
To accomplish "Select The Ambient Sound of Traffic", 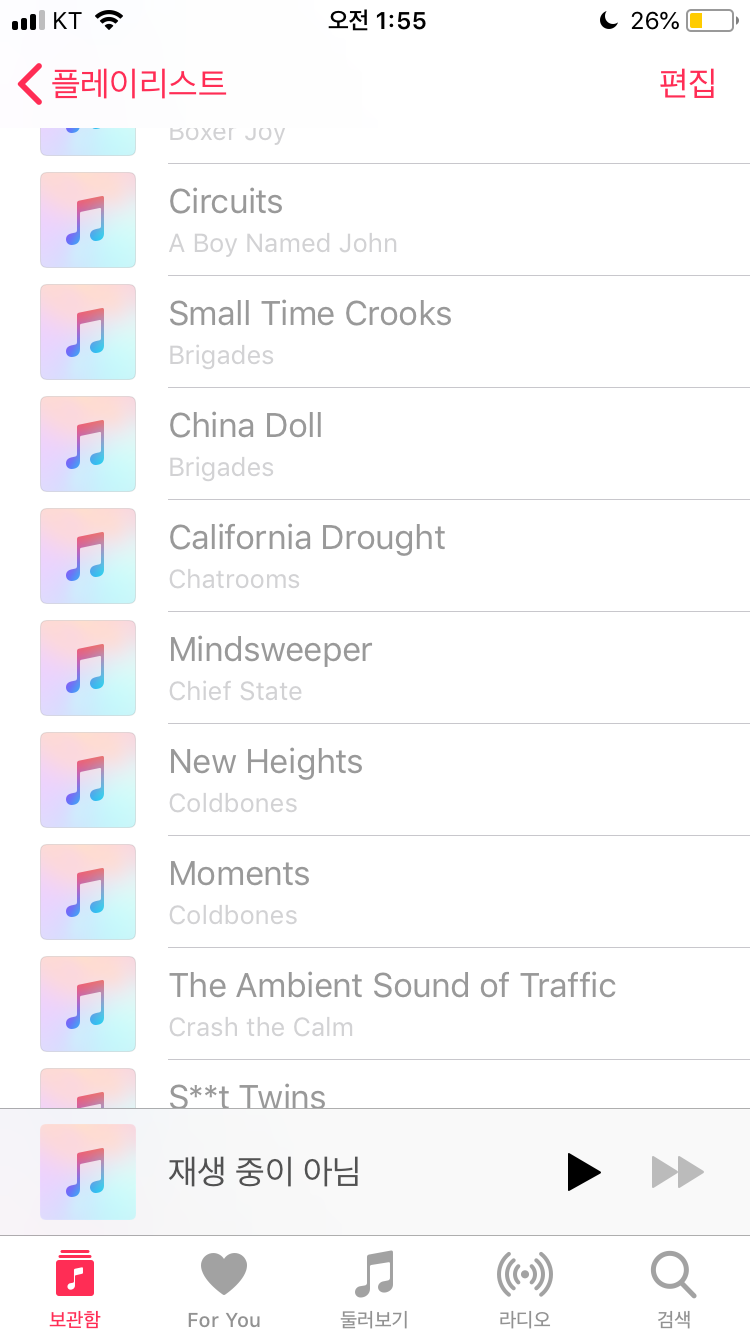I will (400, 1004).
